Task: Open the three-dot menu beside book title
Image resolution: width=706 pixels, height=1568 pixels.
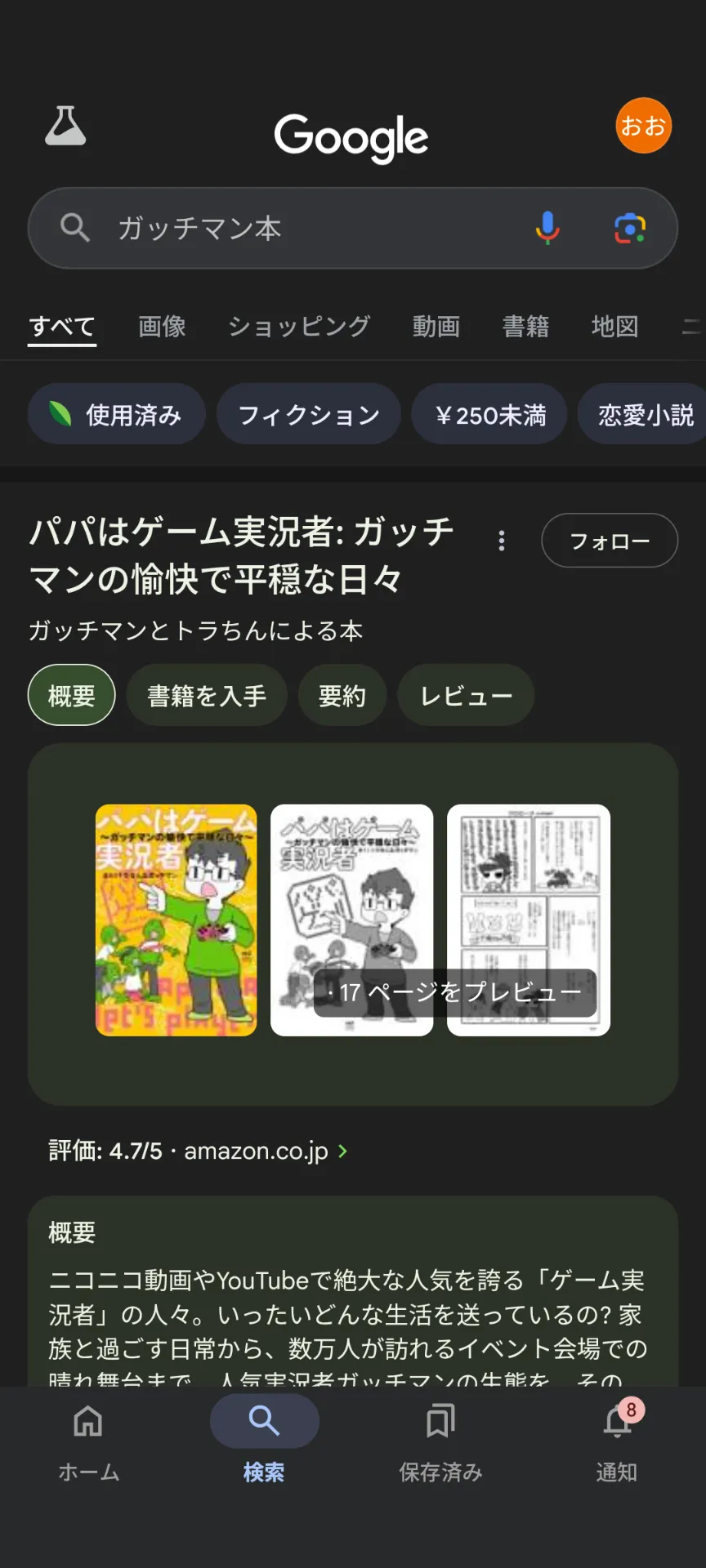Action: 502,541
